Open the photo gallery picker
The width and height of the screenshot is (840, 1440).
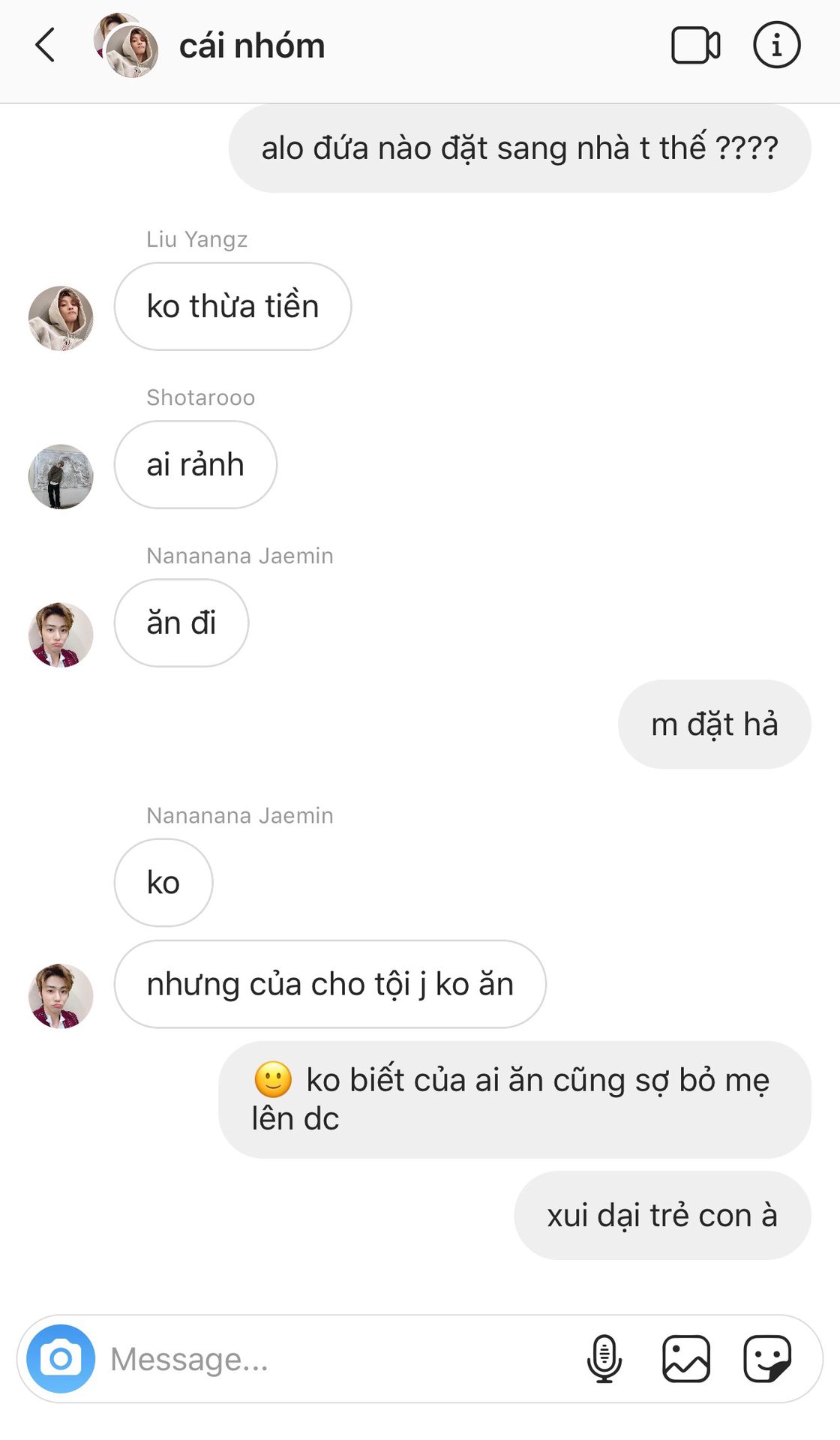click(685, 1358)
